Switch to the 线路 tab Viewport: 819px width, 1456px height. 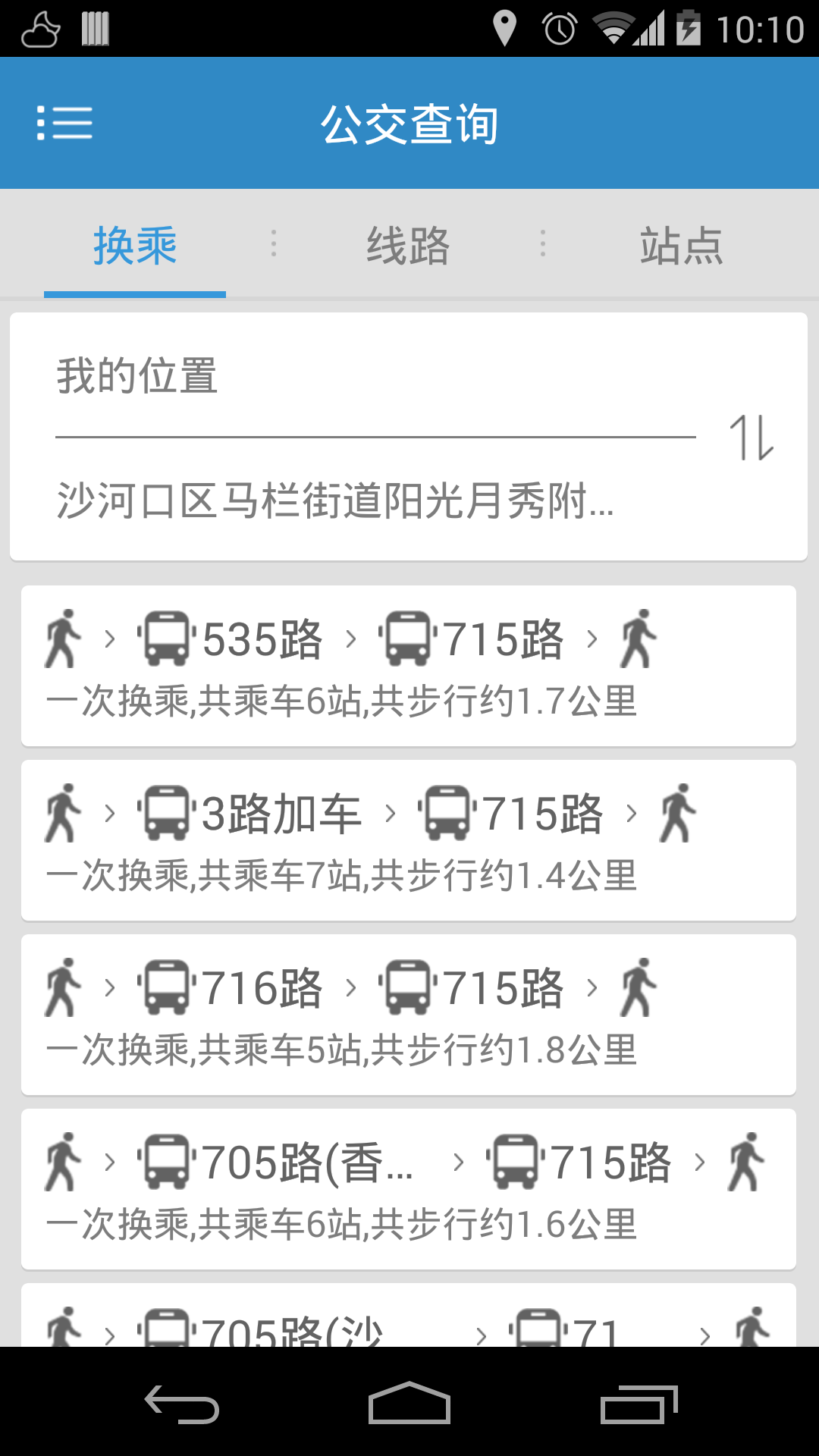pyautogui.click(x=407, y=244)
